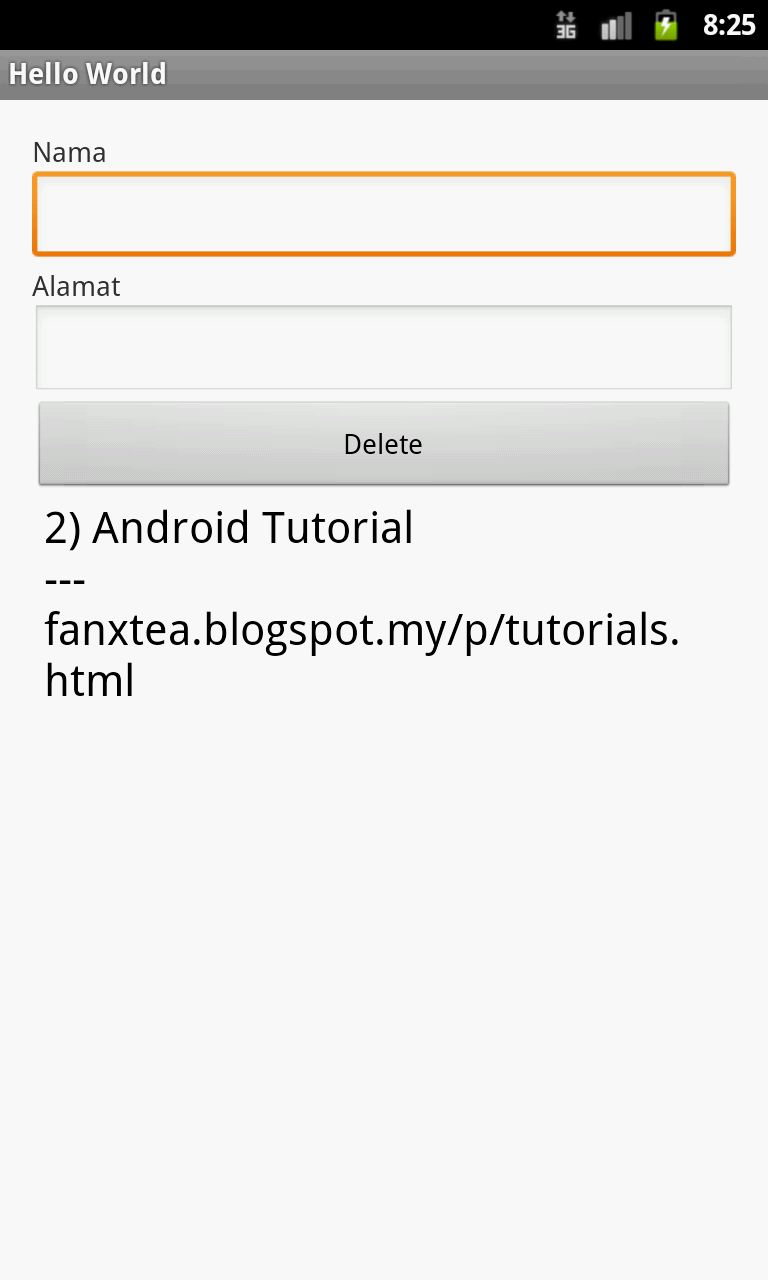Hit the Delete button
This screenshot has height=1280, width=768.
384,444
